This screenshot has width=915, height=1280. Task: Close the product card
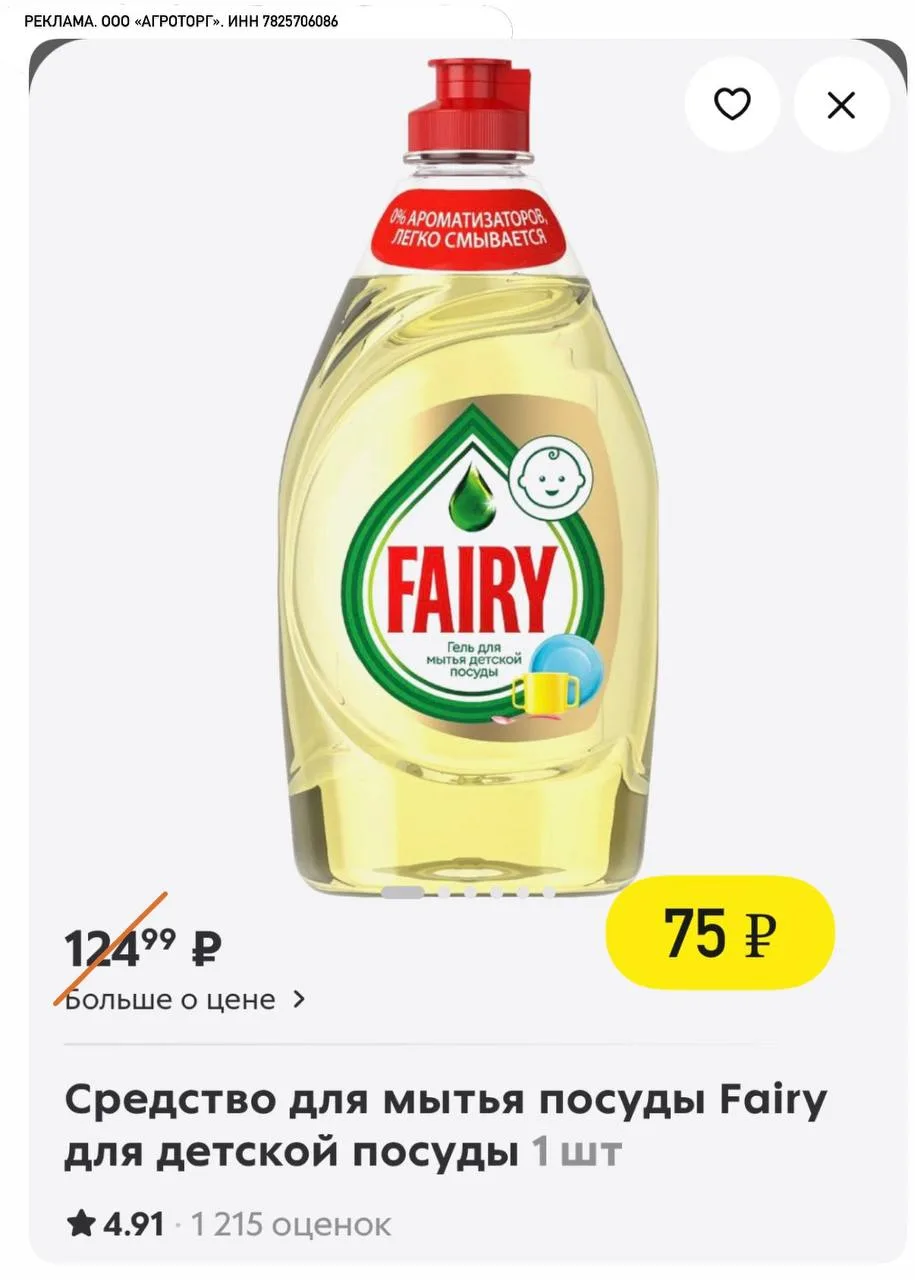pyautogui.click(x=841, y=104)
